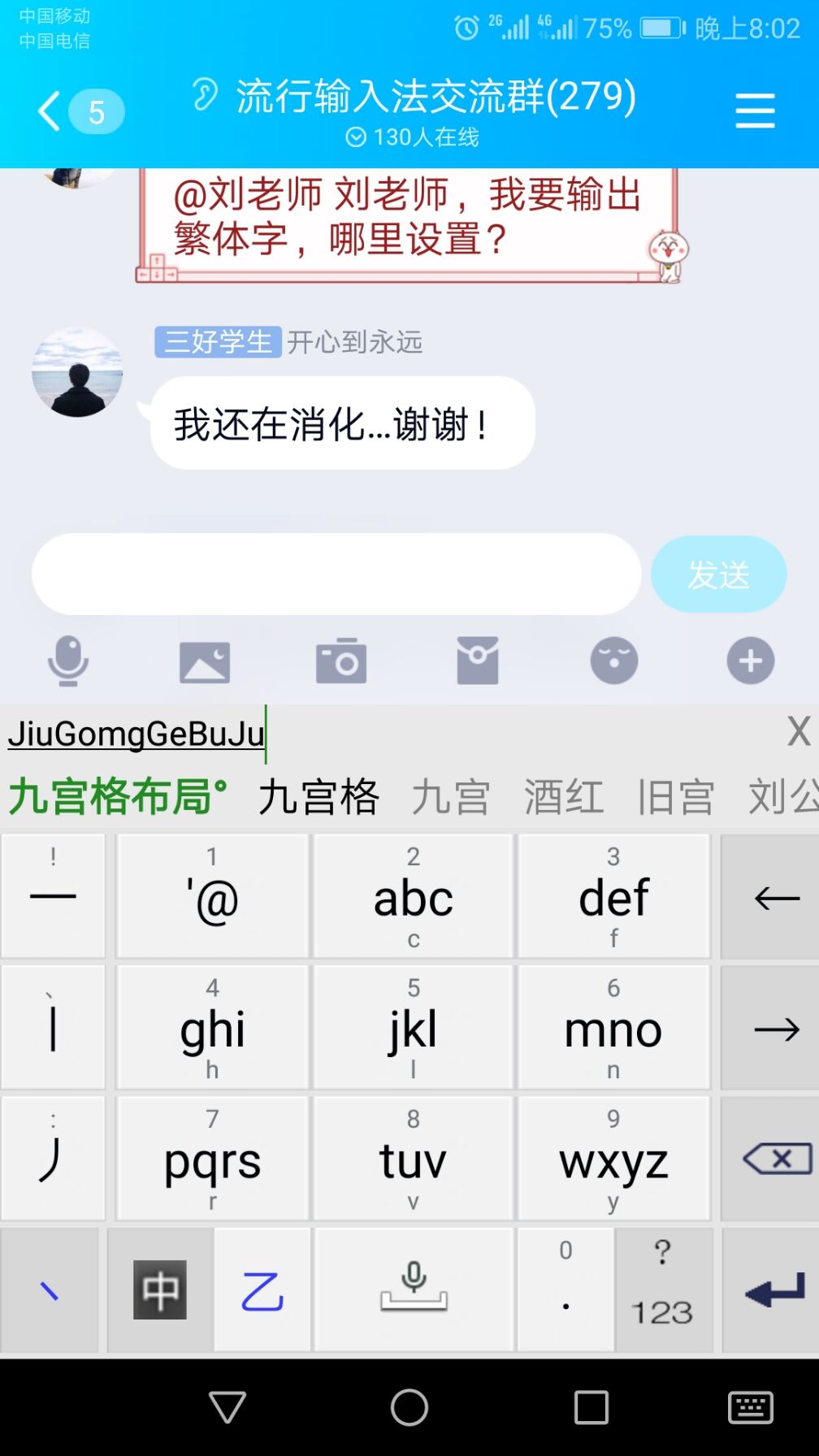
Task: Open the image gallery picker
Action: pyautogui.click(x=205, y=661)
